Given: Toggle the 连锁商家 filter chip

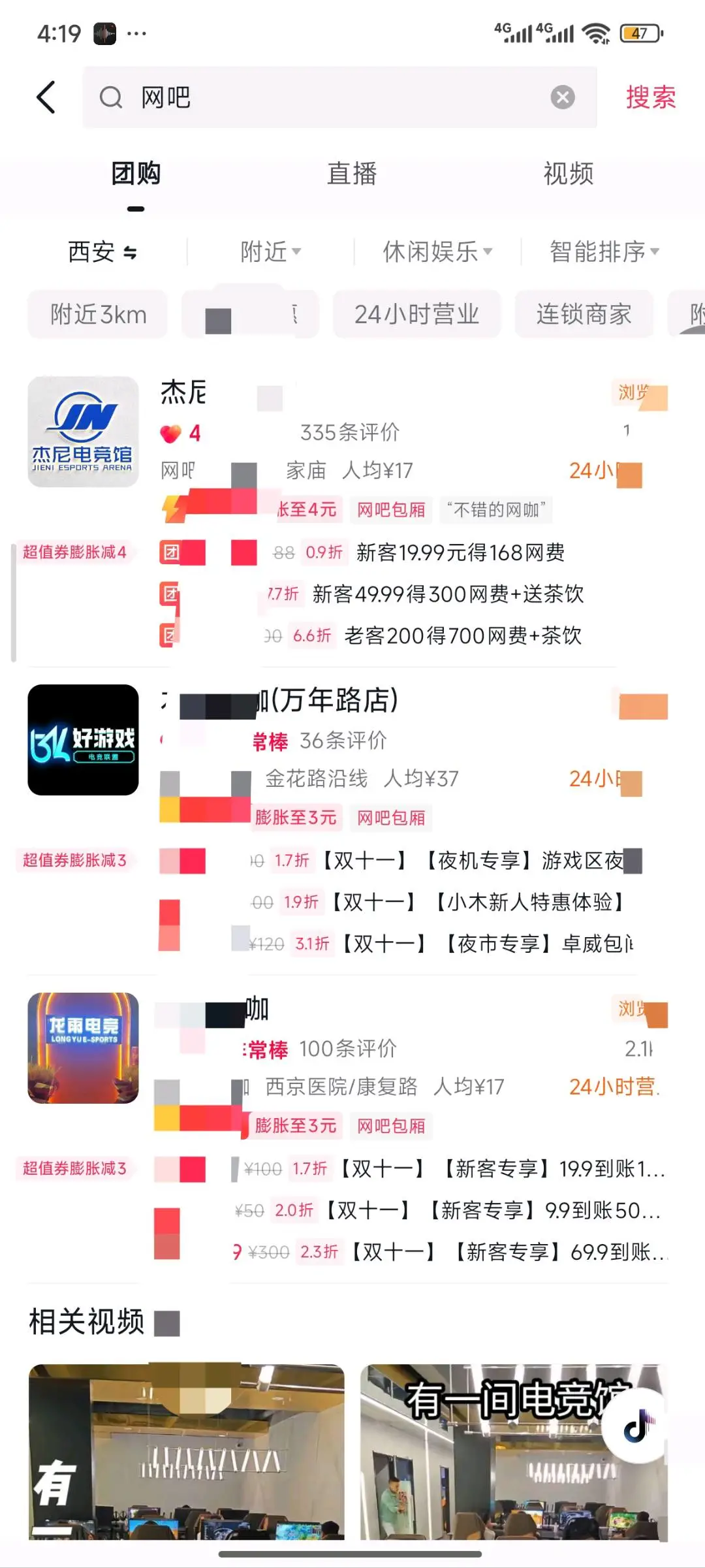Looking at the screenshot, I should pyautogui.click(x=584, y=314).
